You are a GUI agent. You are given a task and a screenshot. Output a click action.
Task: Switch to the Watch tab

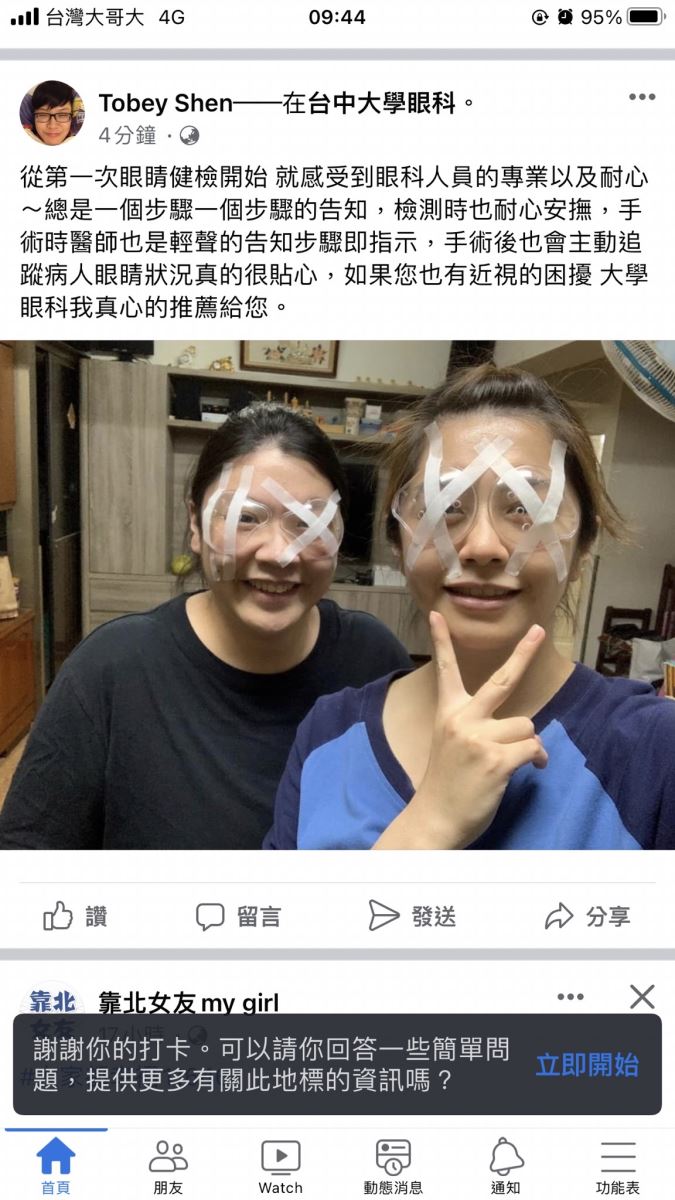click(x=280, y=1166)
